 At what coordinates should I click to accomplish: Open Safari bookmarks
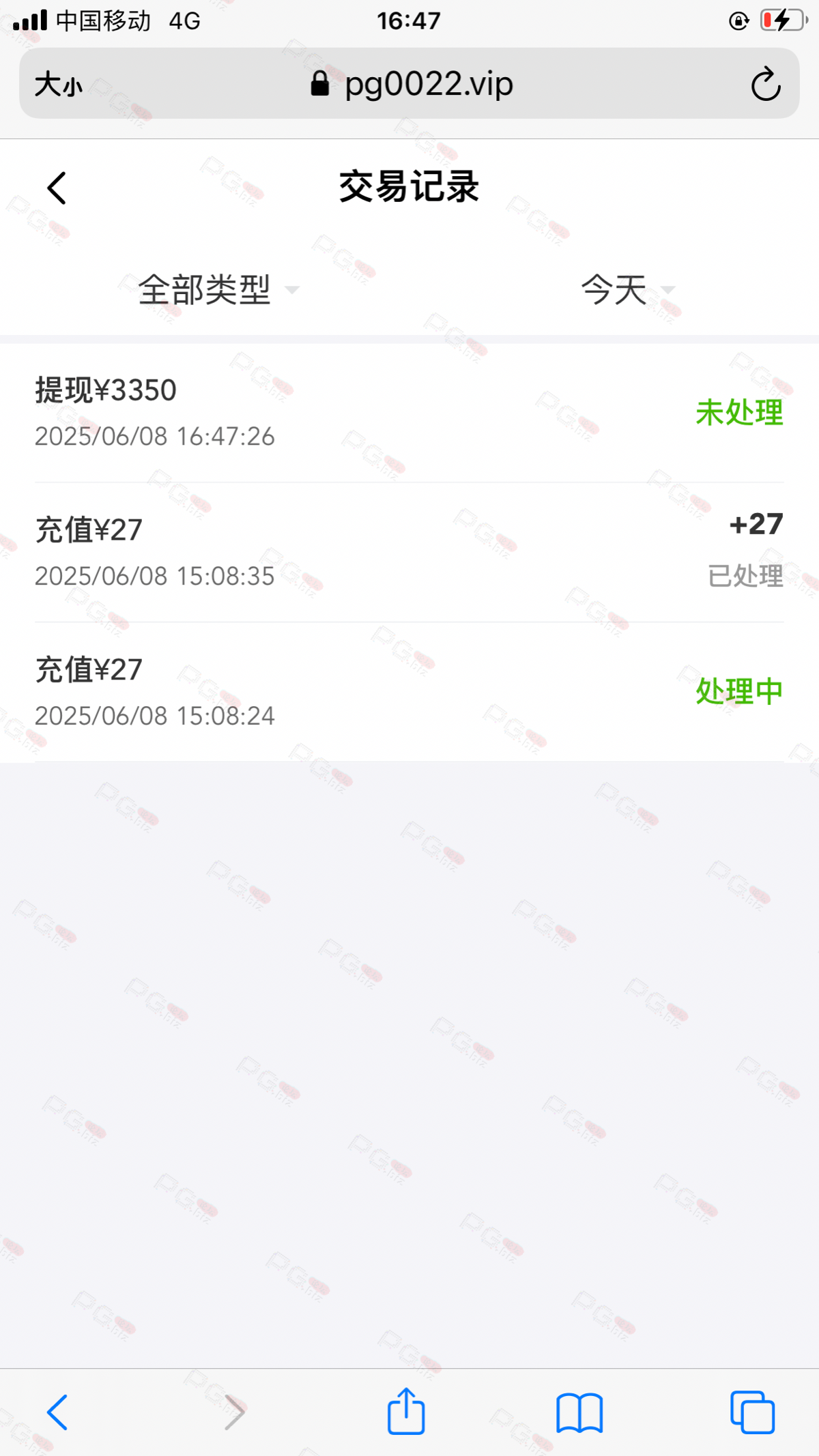pyautogui.click(x=579, y=1412)
